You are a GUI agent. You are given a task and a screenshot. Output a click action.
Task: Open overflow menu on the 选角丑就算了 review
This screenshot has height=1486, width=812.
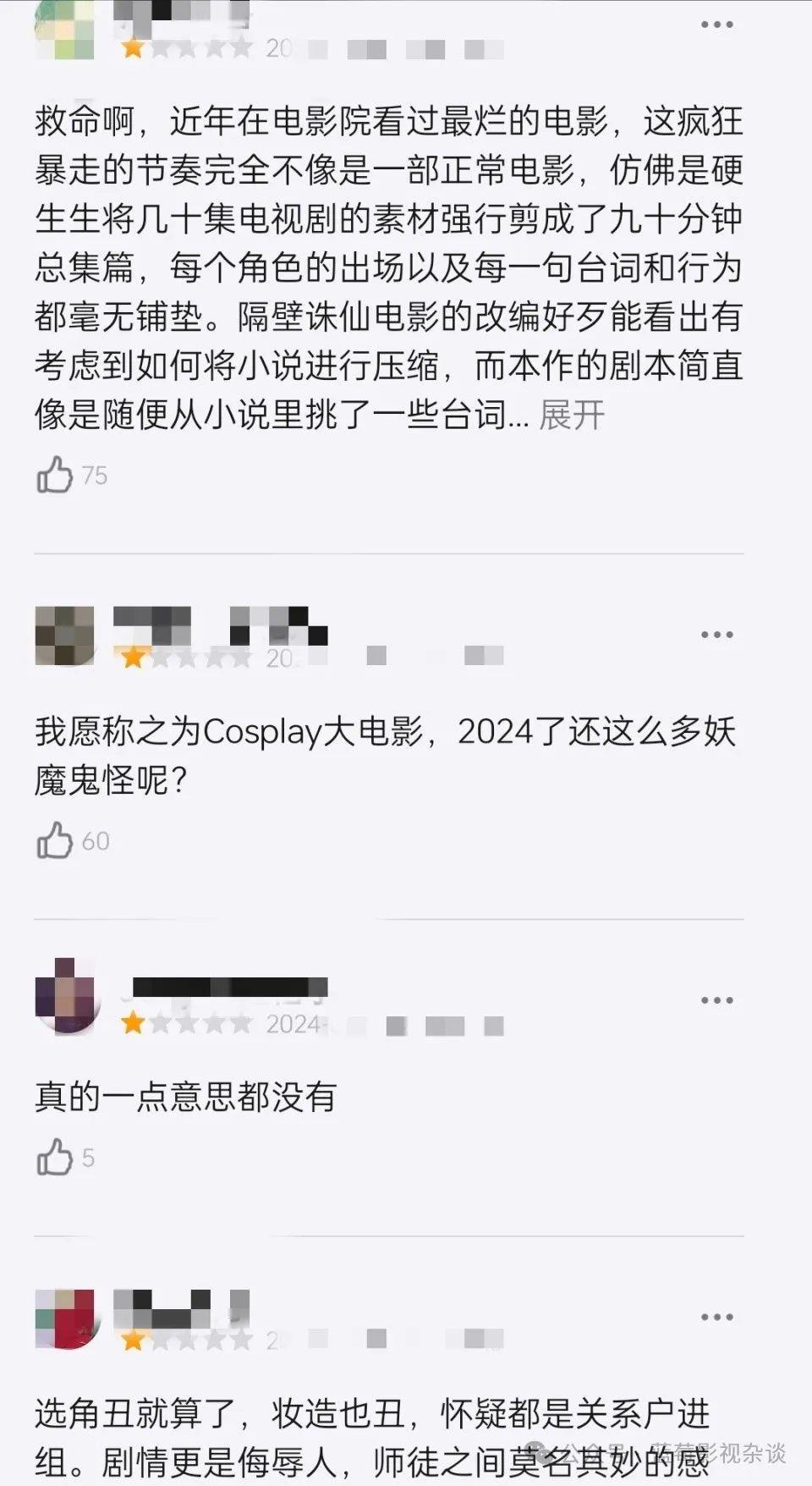716,1317
